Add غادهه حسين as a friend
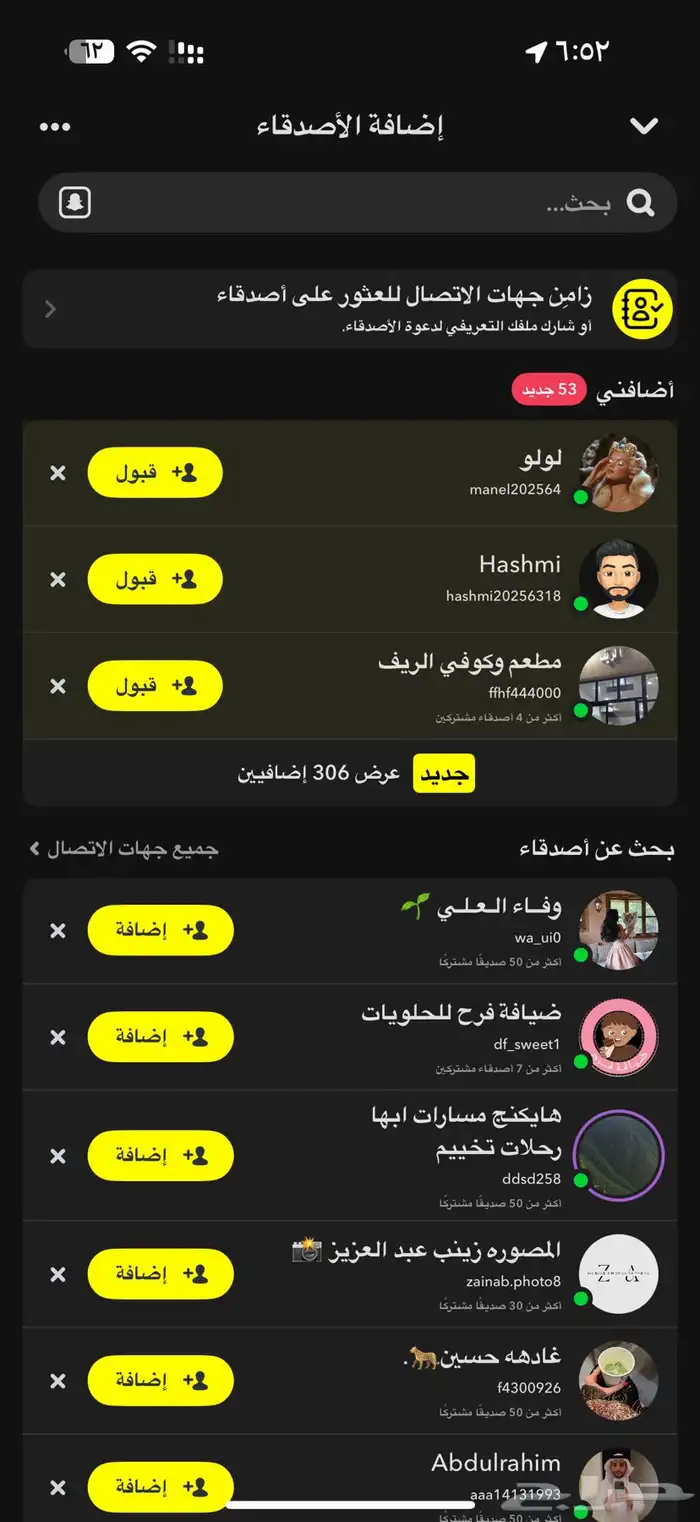The height and width of the screenshot is (1522, 700). click(160, 1381)
